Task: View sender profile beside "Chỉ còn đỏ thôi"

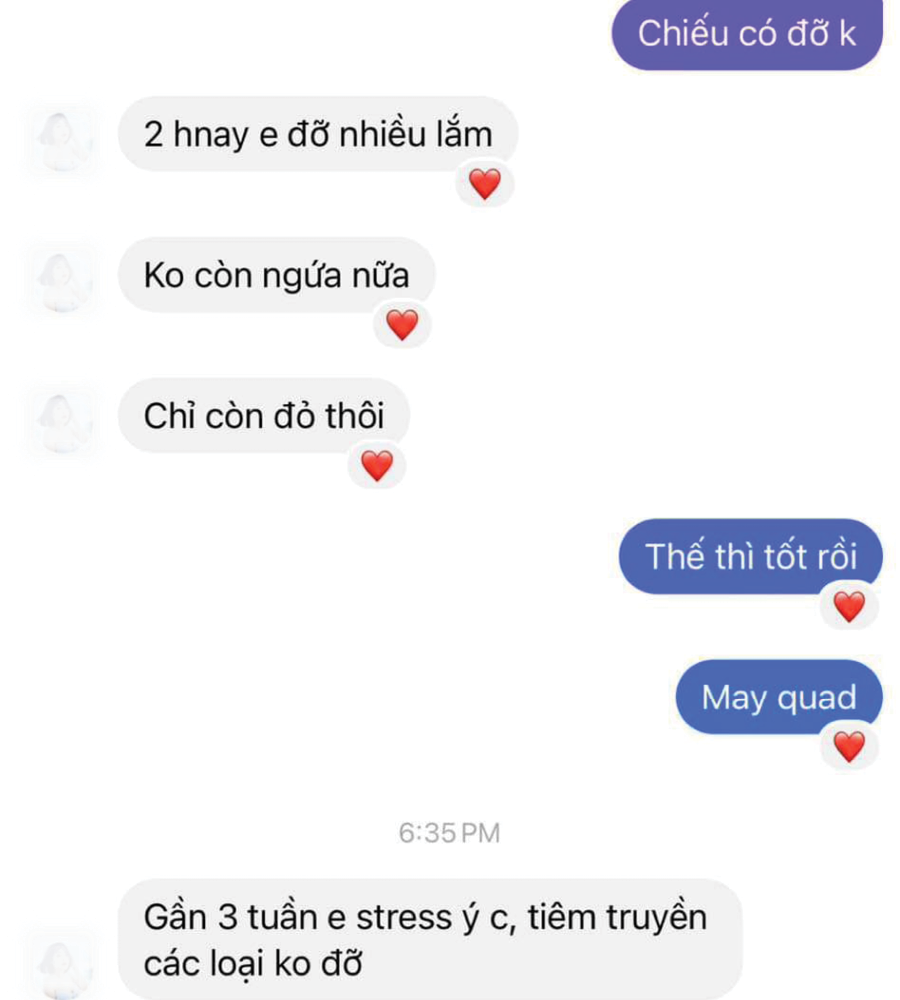Action: (x=63, y=421)
